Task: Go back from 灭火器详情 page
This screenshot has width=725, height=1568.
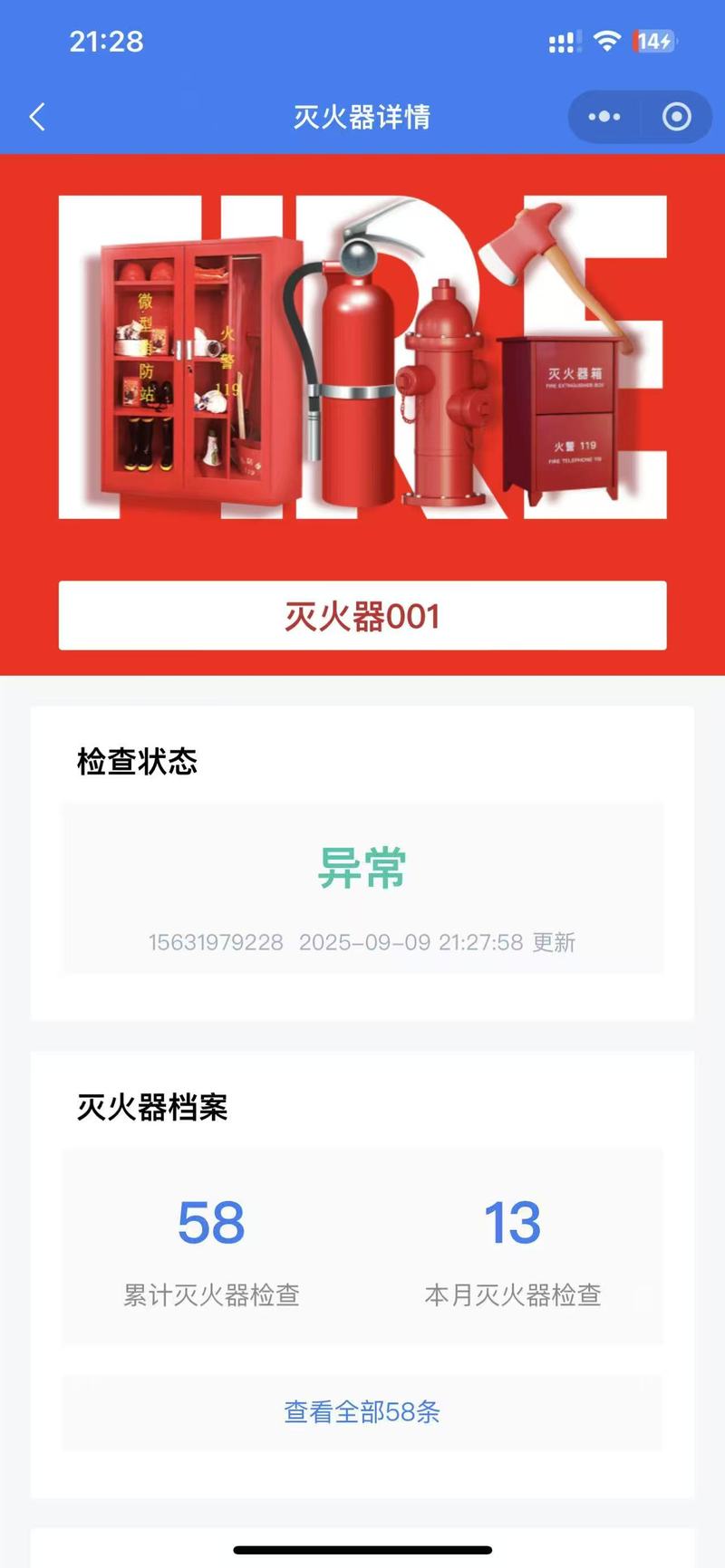Action: pos(37,117)
